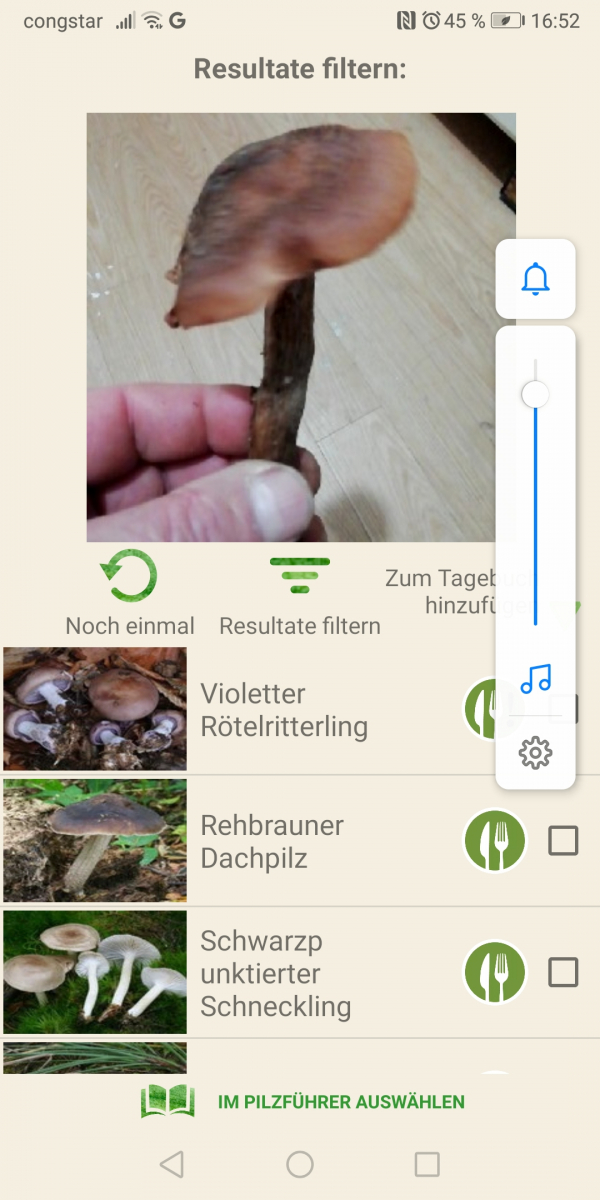The height and width of the screenshot is (1200, 600).
Task: Tap the media volume music note icon
Action: (536, 679)
